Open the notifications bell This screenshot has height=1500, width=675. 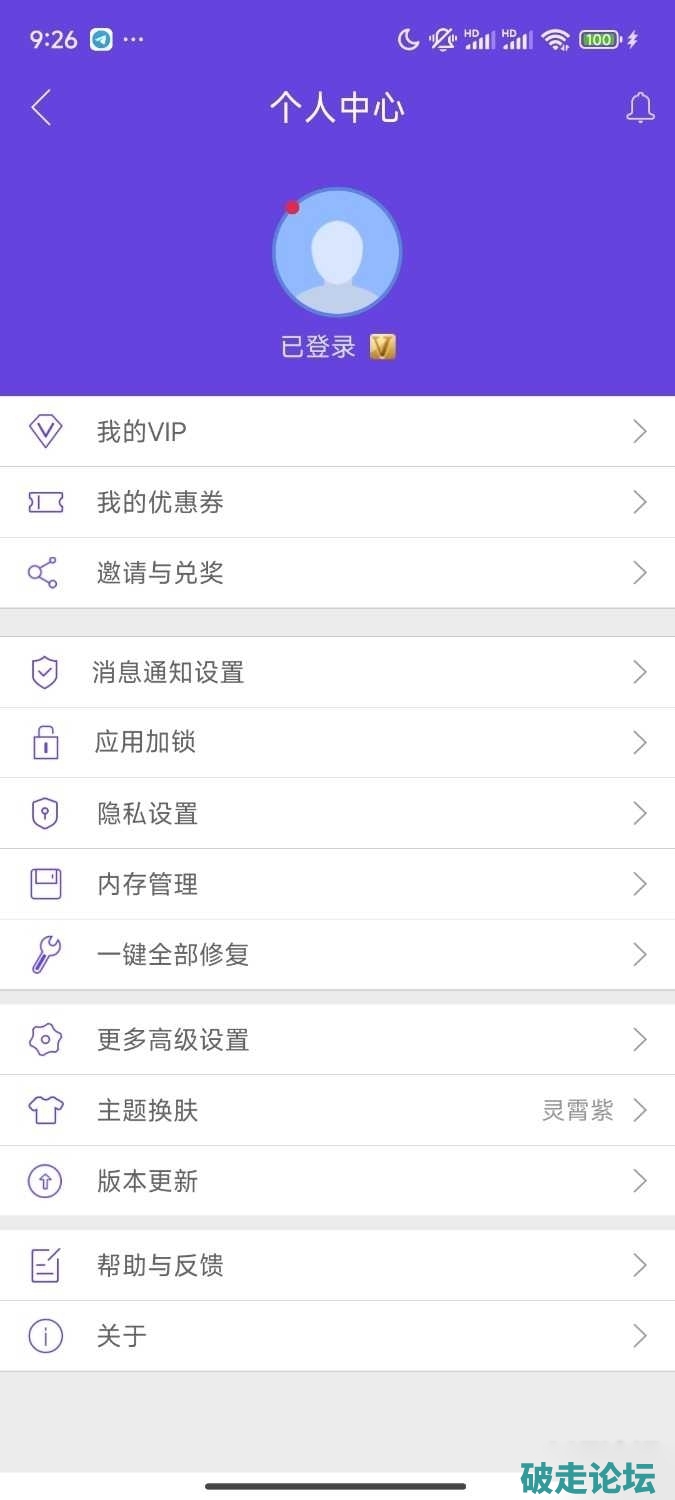pos(640,108)
